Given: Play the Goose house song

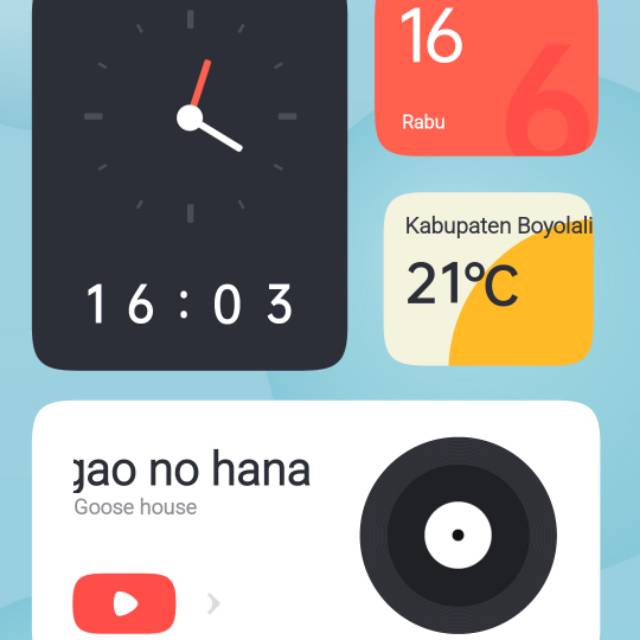Looking at the screenshot, I should pos(124,602).
